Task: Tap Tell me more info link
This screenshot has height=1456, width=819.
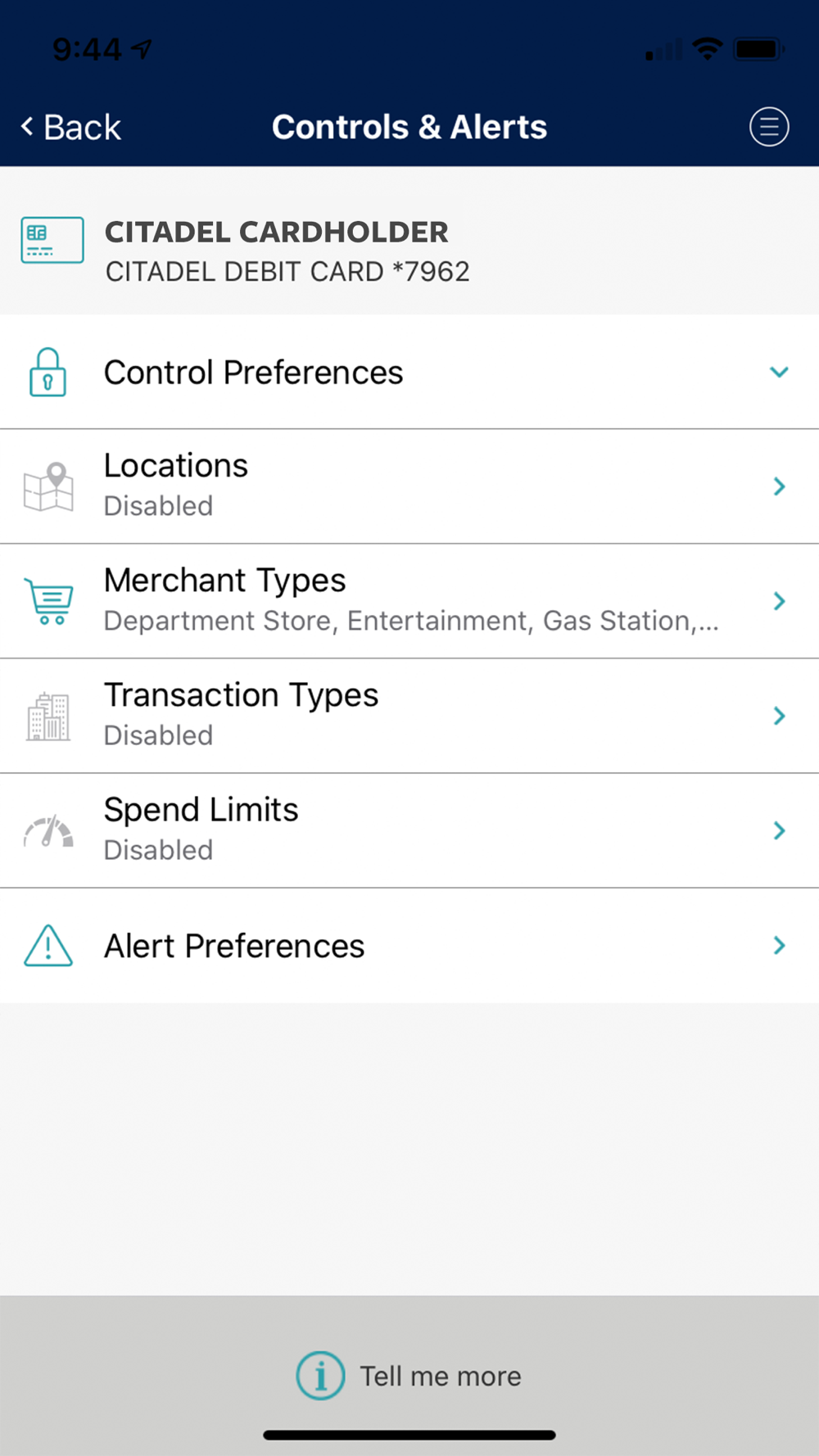Action: coord(409,1376)
